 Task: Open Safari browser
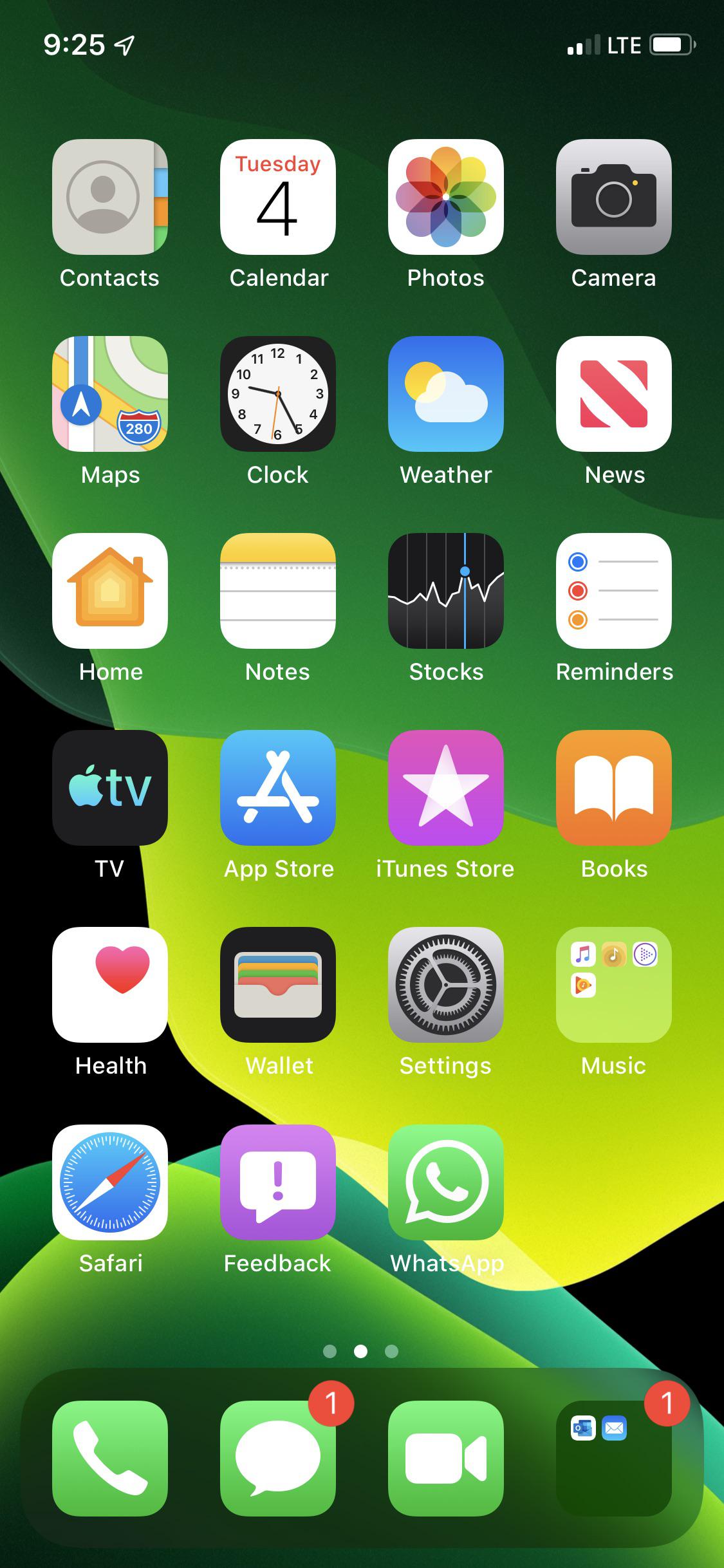tap(109, 1183)
